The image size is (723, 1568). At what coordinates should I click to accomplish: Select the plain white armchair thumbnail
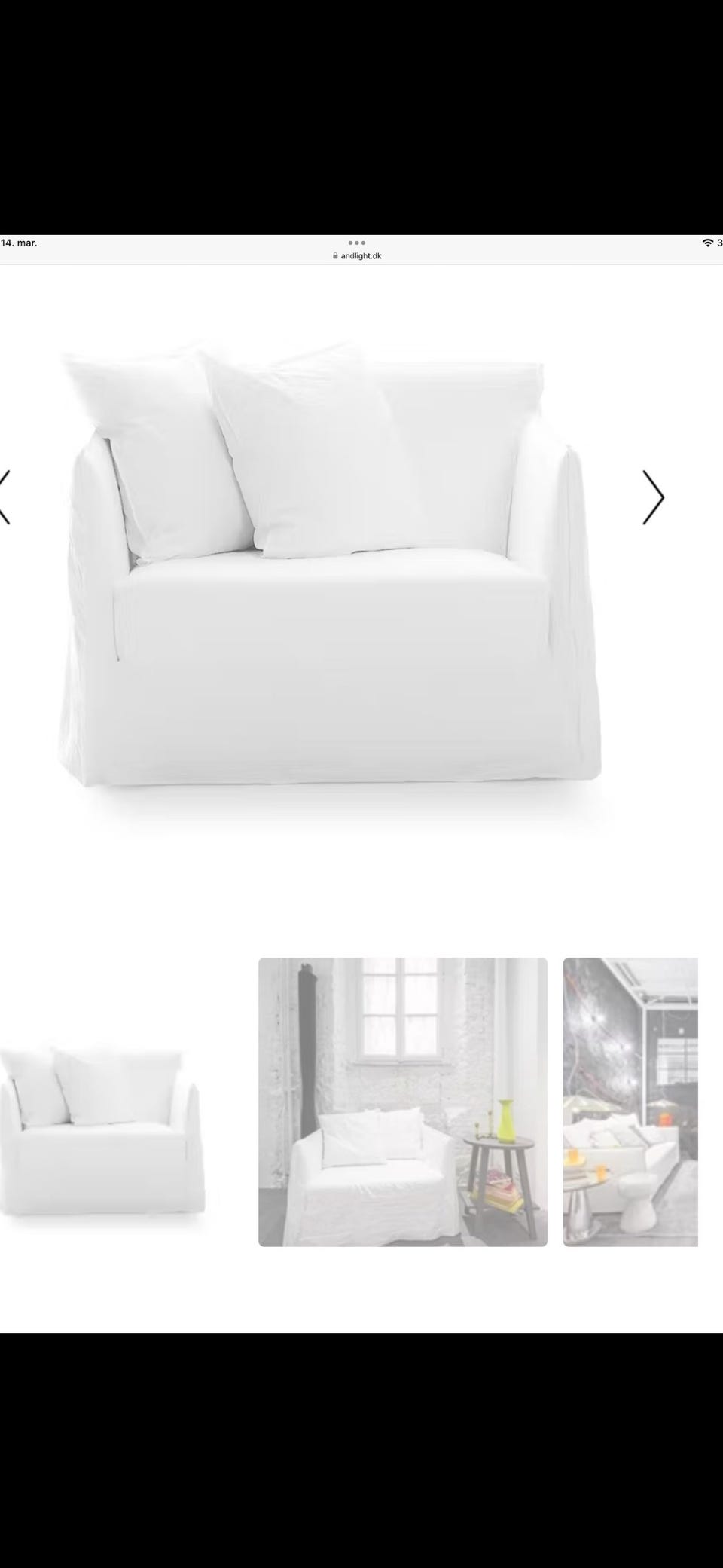(x=102, y=1102)
